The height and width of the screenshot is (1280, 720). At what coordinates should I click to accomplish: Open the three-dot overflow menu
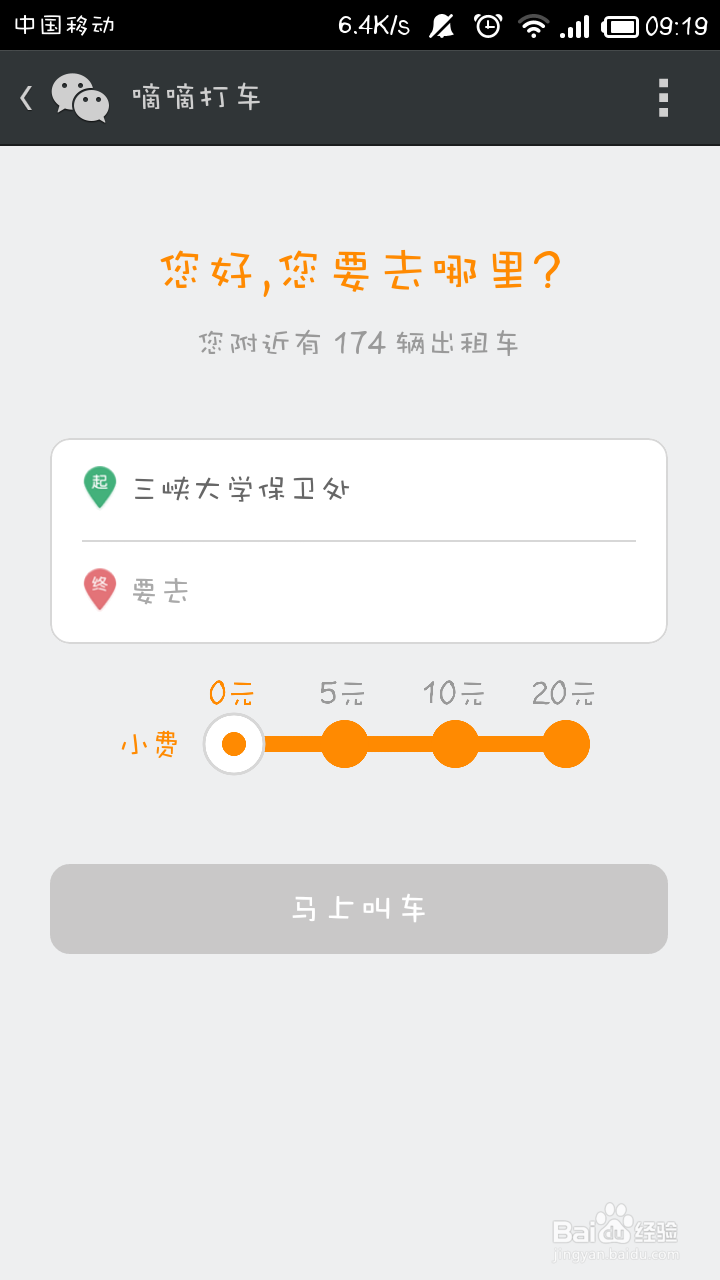click(x=662, y=98)
